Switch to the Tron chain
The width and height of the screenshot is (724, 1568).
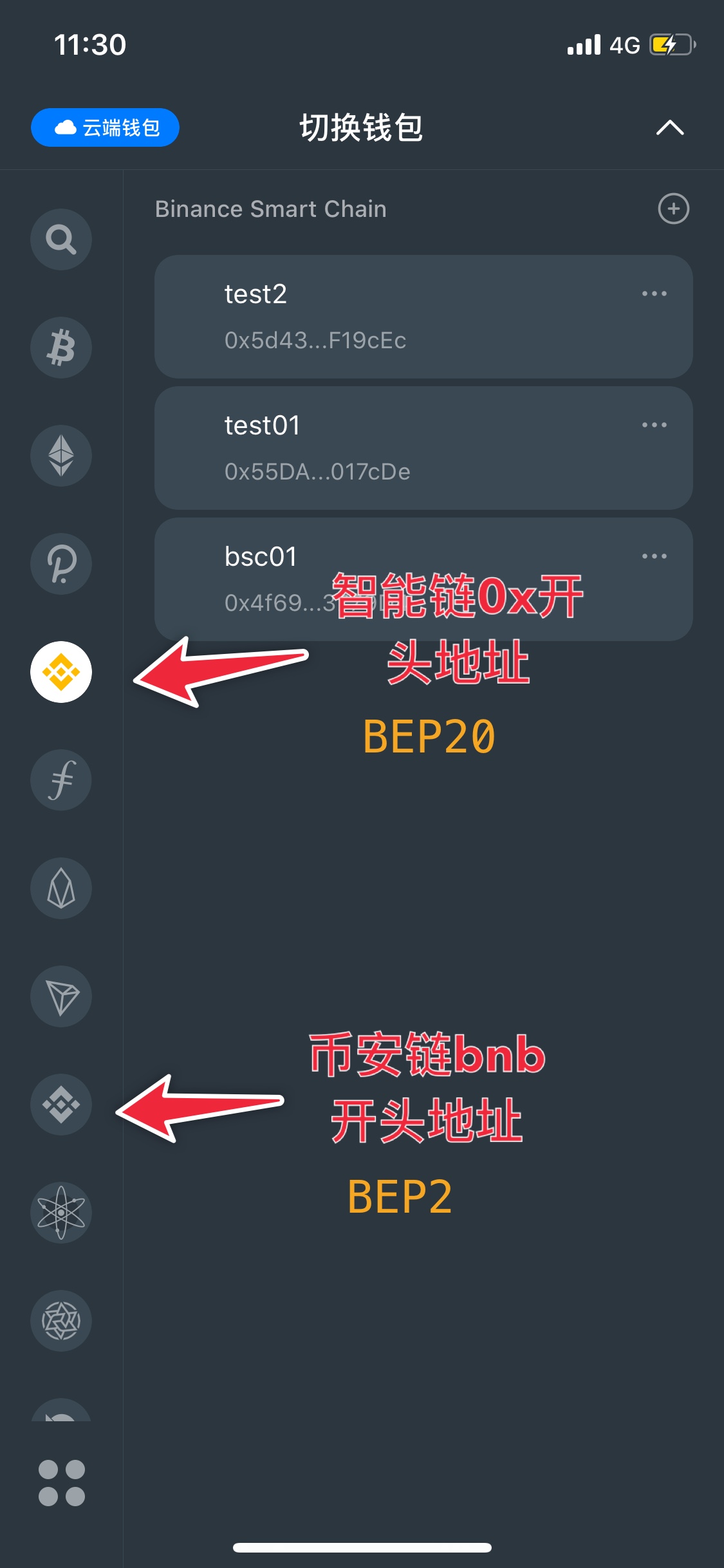61,996
